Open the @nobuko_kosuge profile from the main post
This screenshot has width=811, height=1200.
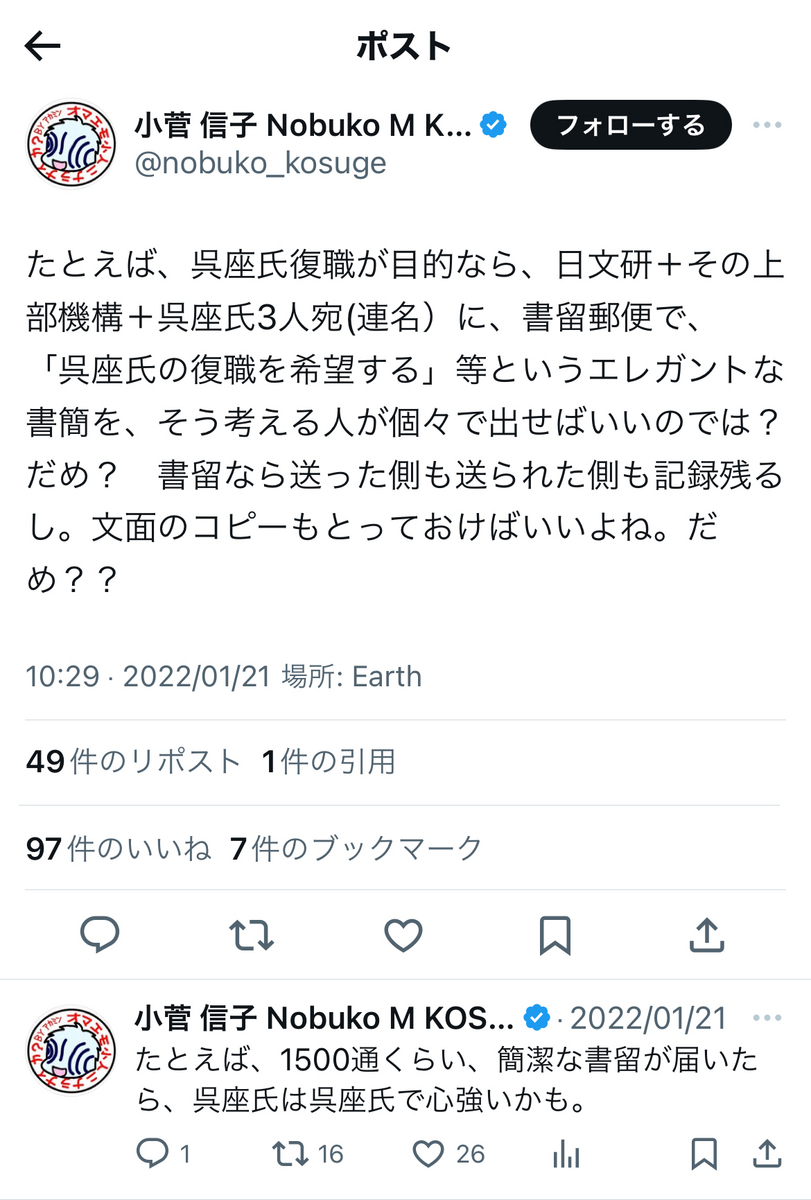tap(260, 162)
